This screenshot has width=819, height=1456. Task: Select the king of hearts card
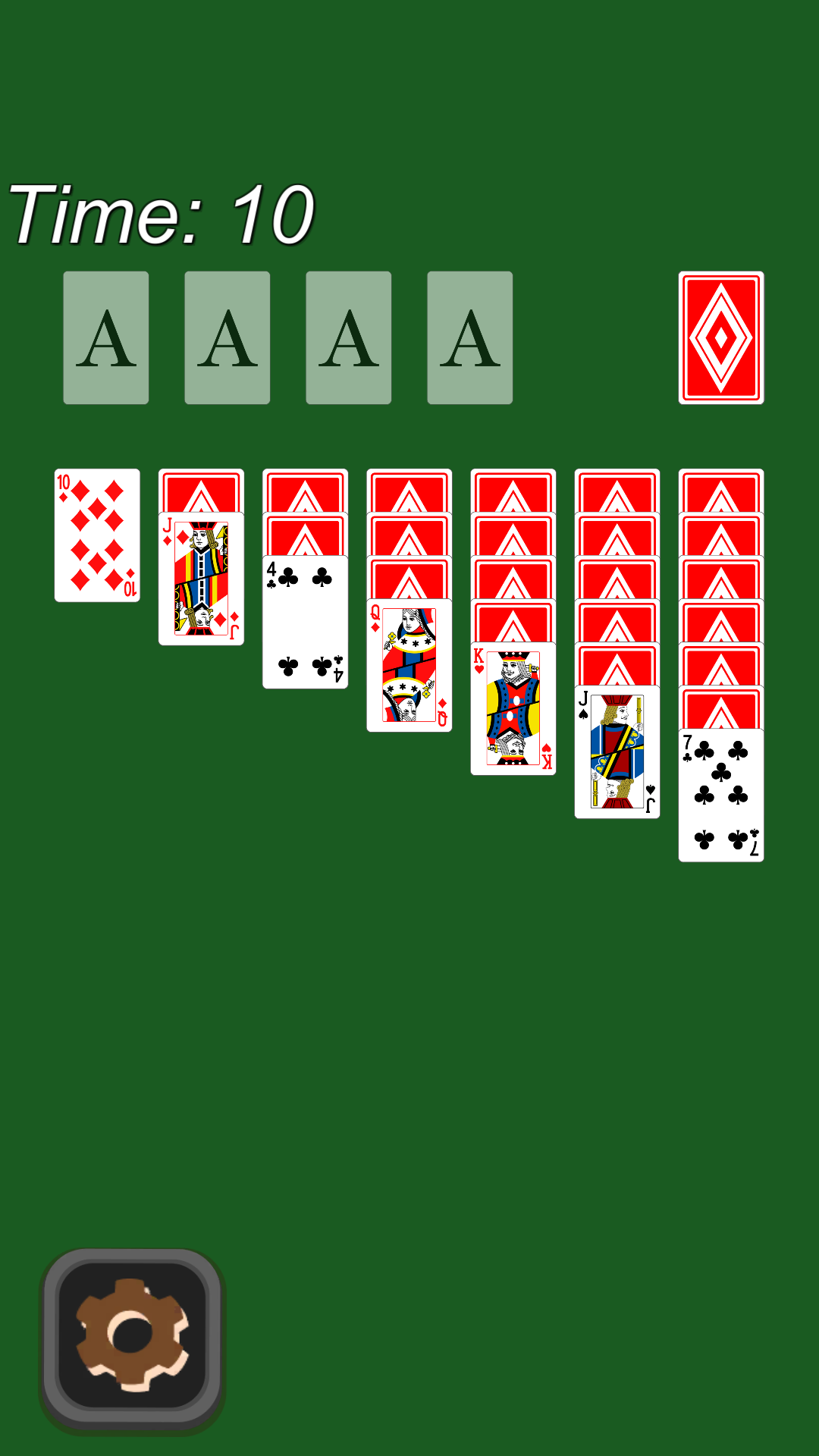pos(513,709)
